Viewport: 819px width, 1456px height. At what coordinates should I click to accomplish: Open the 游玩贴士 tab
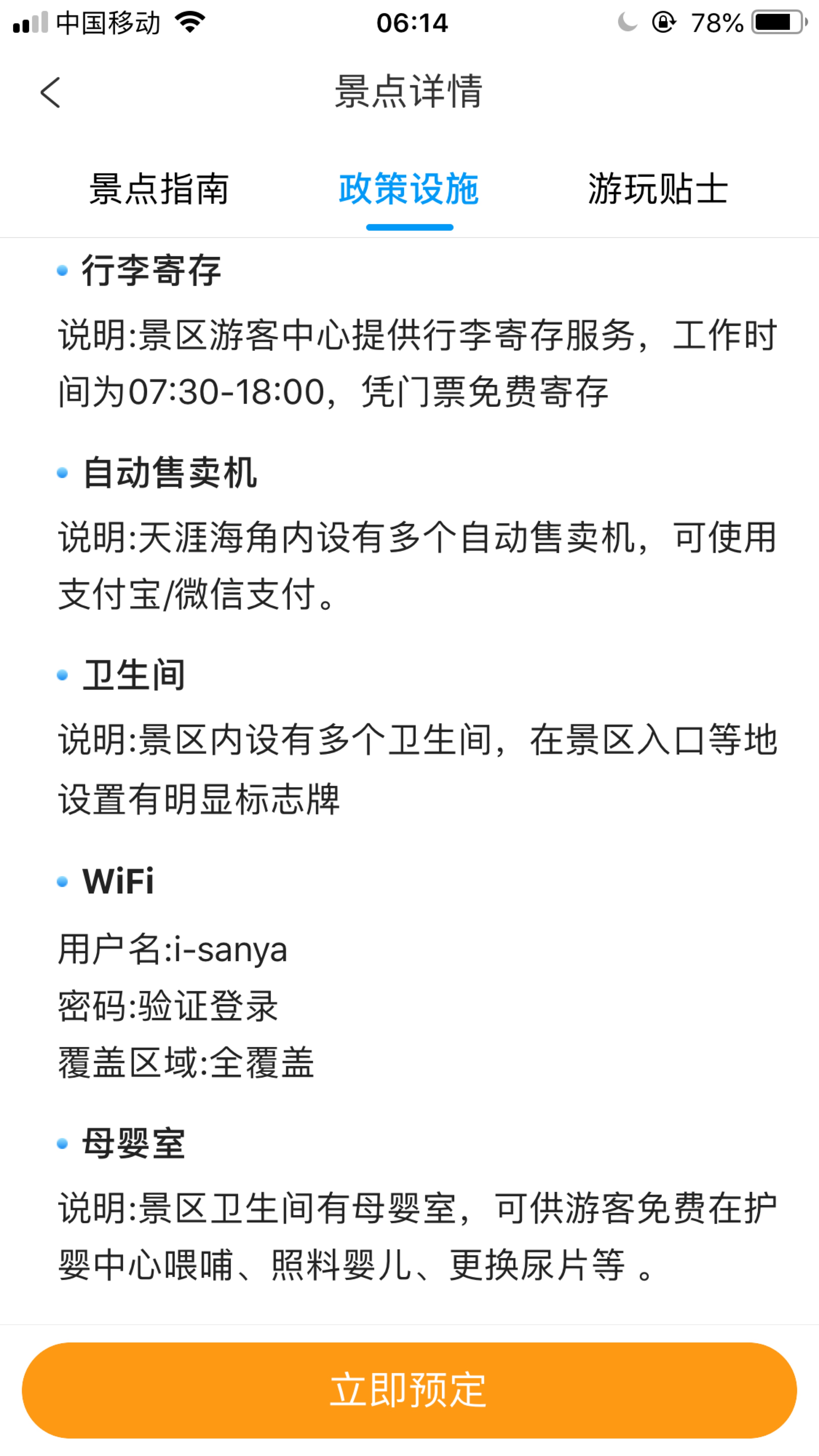tap(658, 189)
